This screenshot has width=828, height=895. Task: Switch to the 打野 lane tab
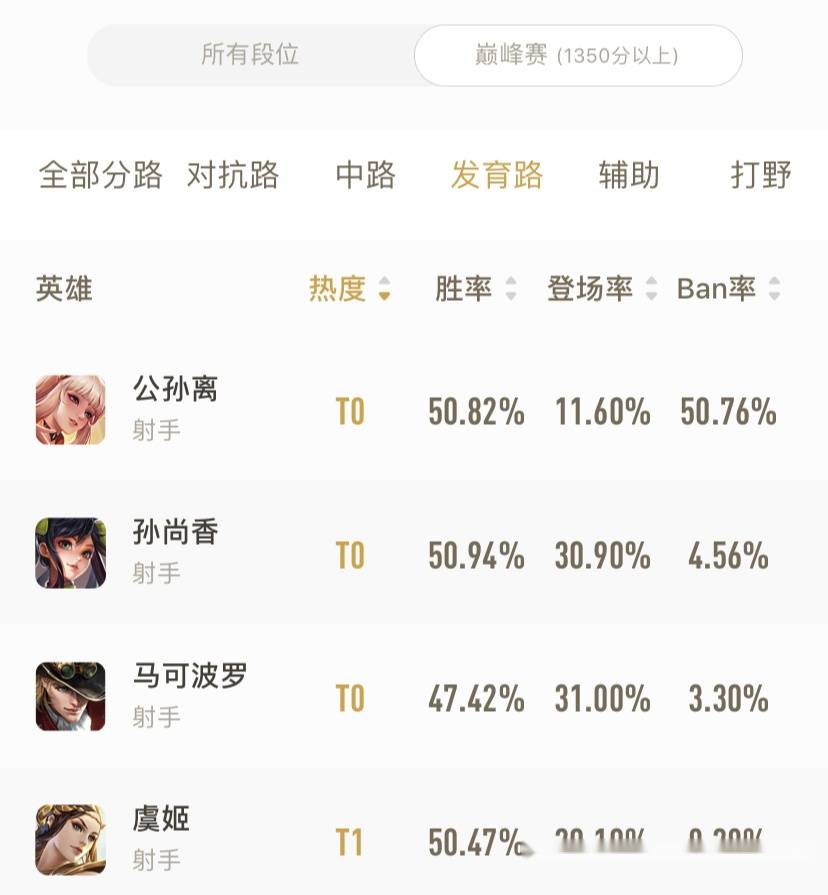coord(763,175)
